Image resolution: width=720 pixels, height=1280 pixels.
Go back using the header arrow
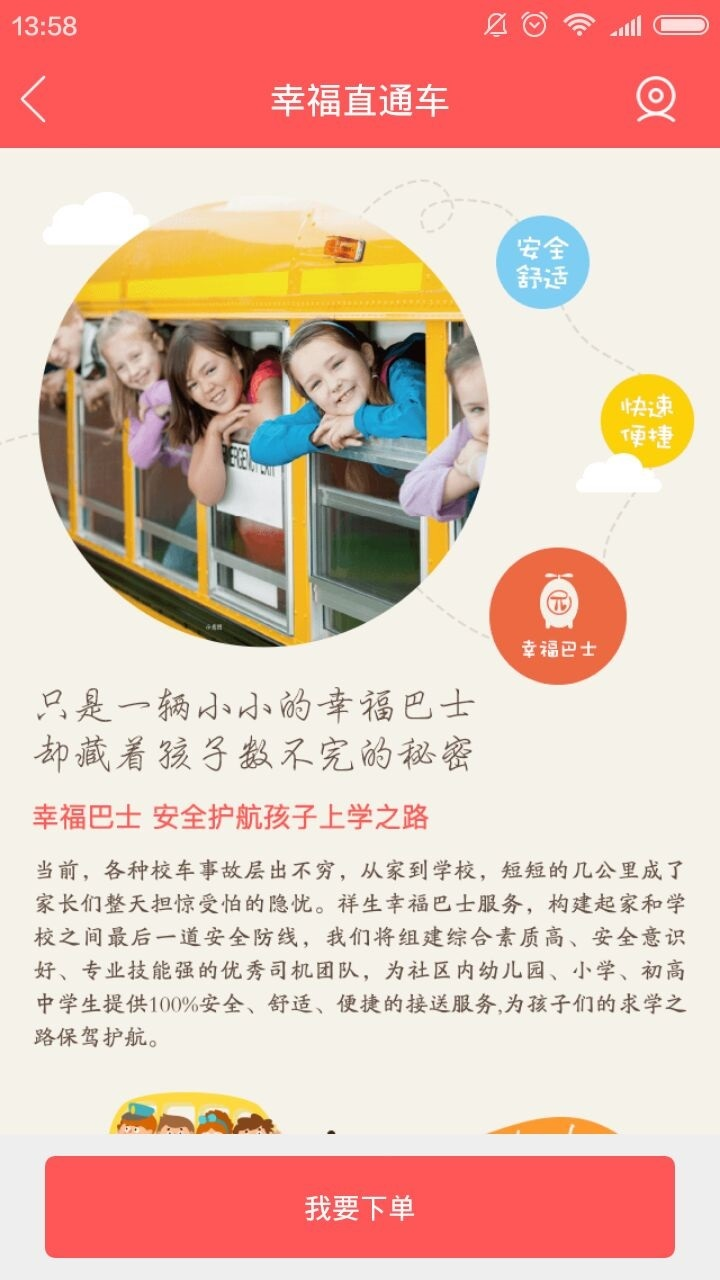[34, 100]
